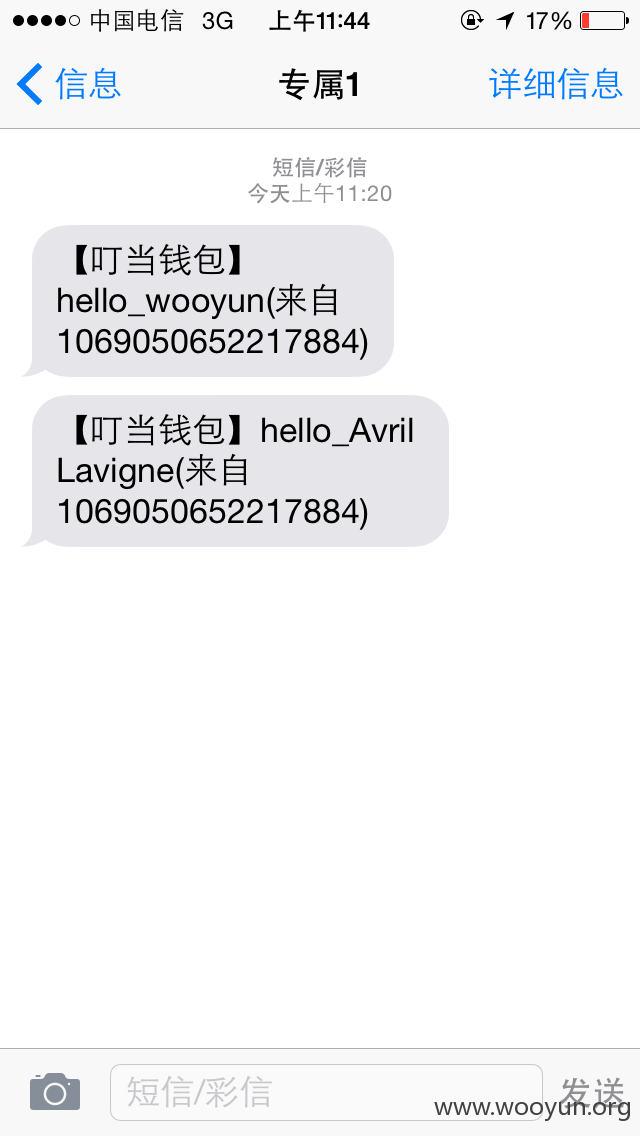Open 详细信息 for this conversation

pos(556,84)
